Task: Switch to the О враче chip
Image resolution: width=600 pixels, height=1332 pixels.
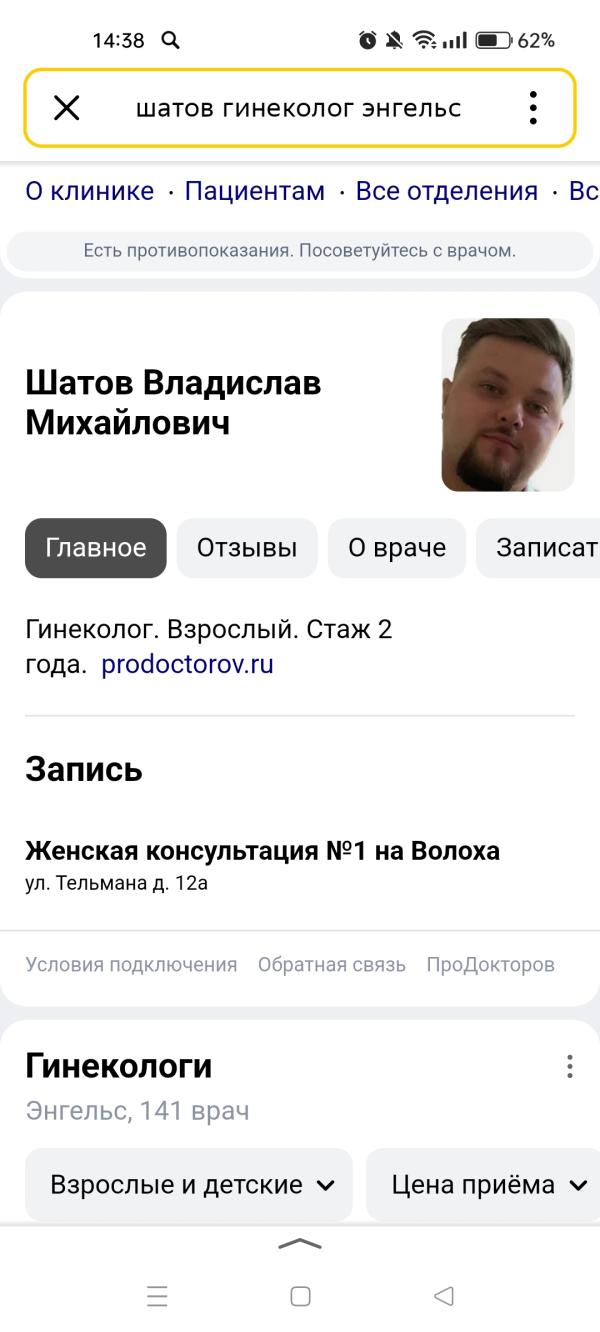Action: pyautogui.click(x=397, y=548)
